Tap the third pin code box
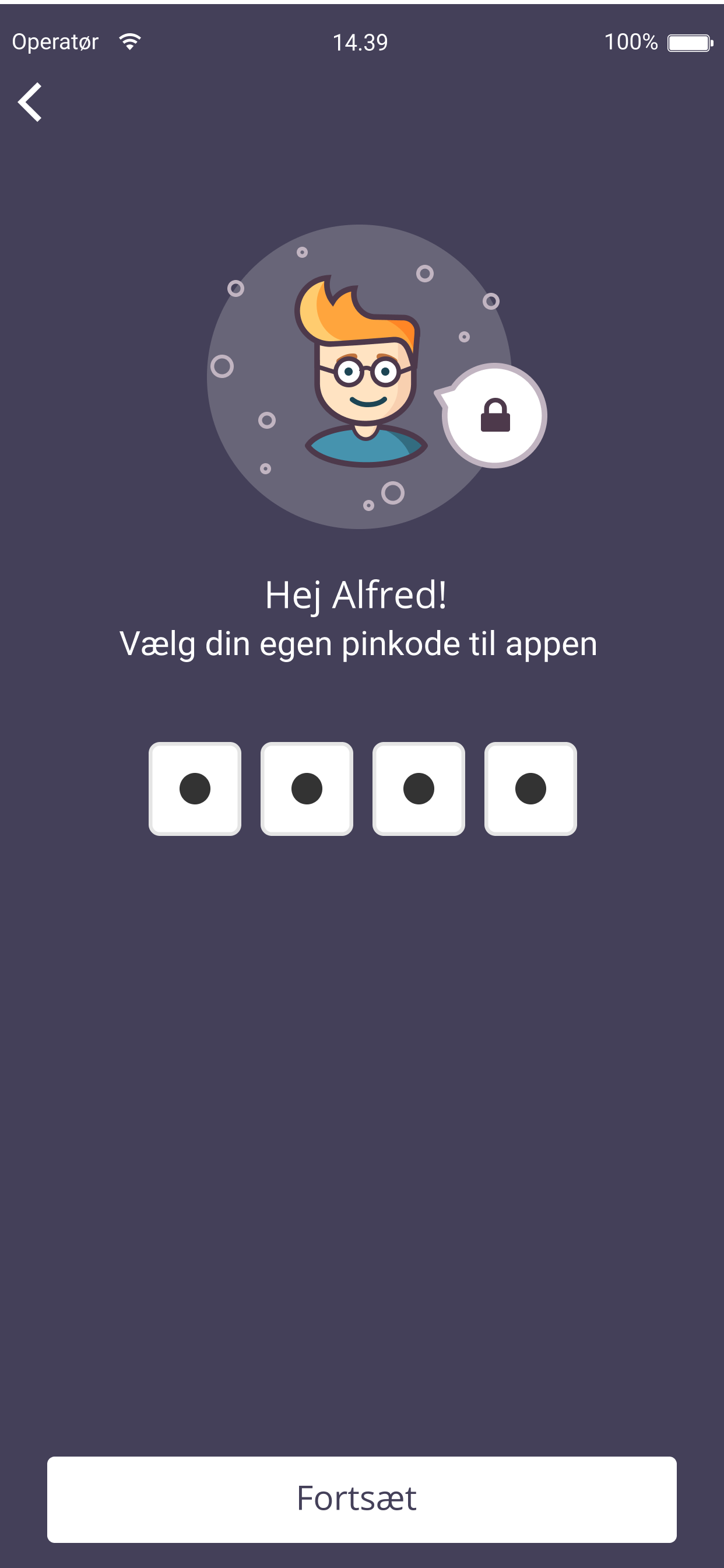The height and width of the screenshot is (1568, 724). (419, 788)
